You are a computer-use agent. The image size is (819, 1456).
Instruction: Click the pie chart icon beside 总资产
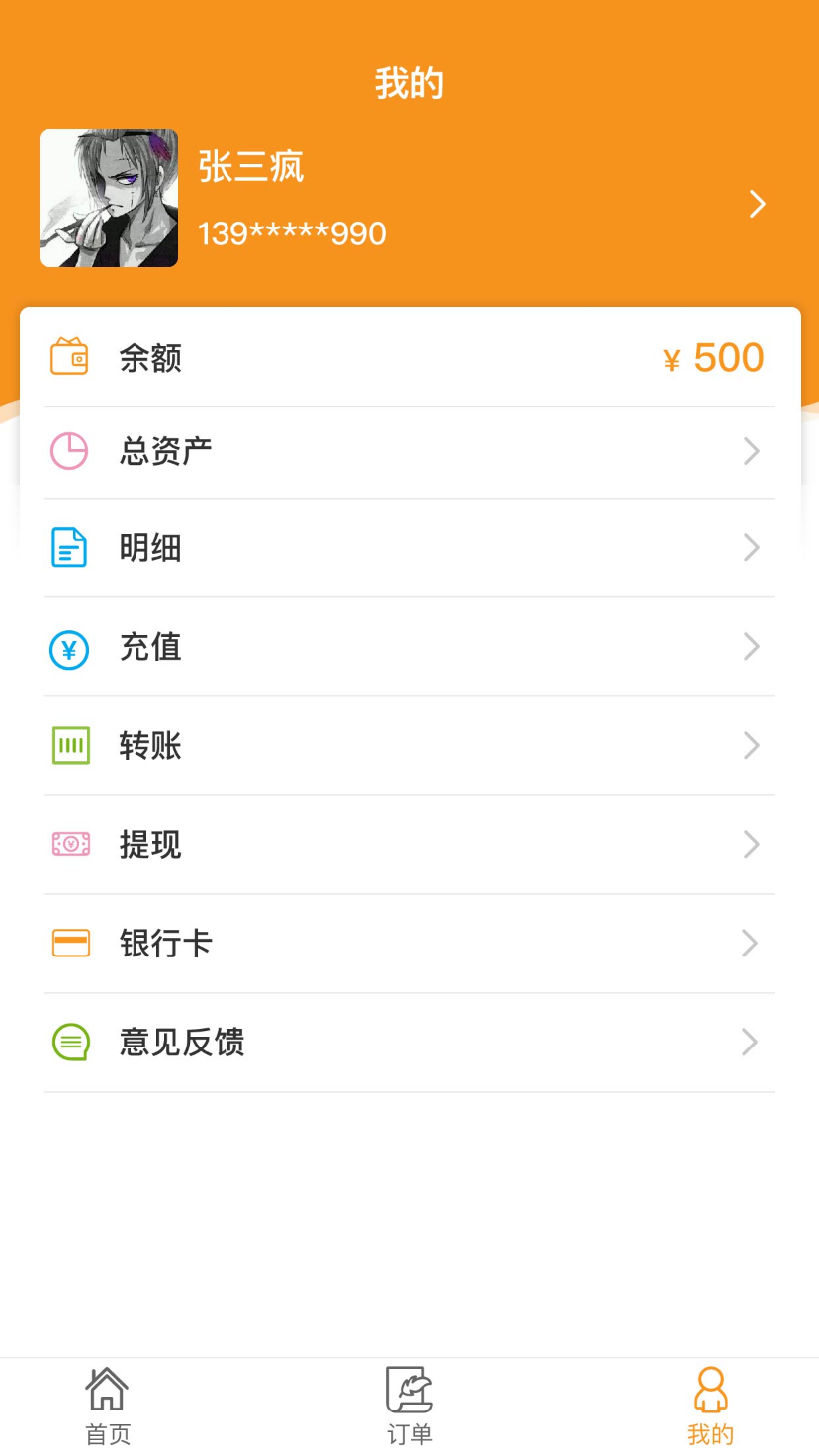point(69,450)
